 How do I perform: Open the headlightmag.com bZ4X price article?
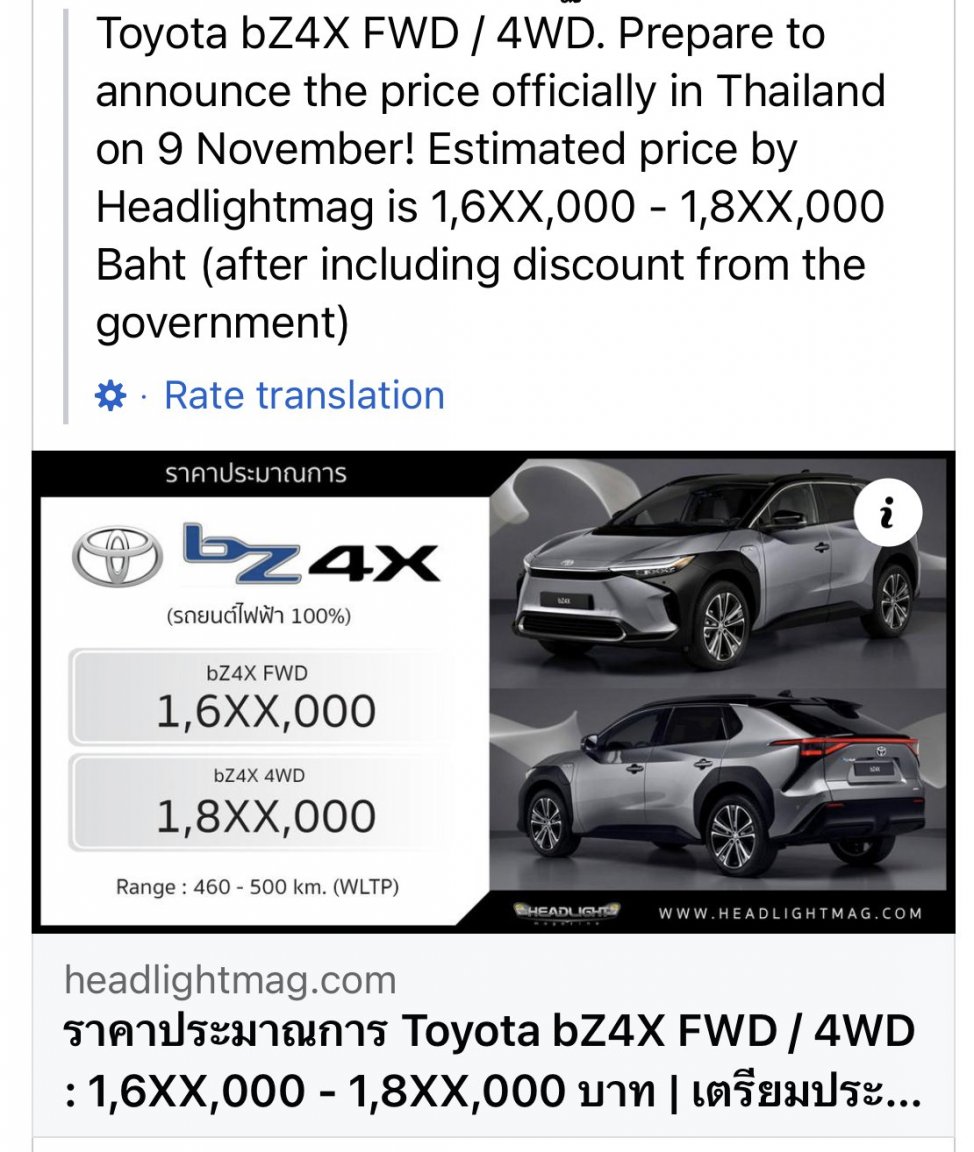pyautogui.click(x=490, y=1060)
